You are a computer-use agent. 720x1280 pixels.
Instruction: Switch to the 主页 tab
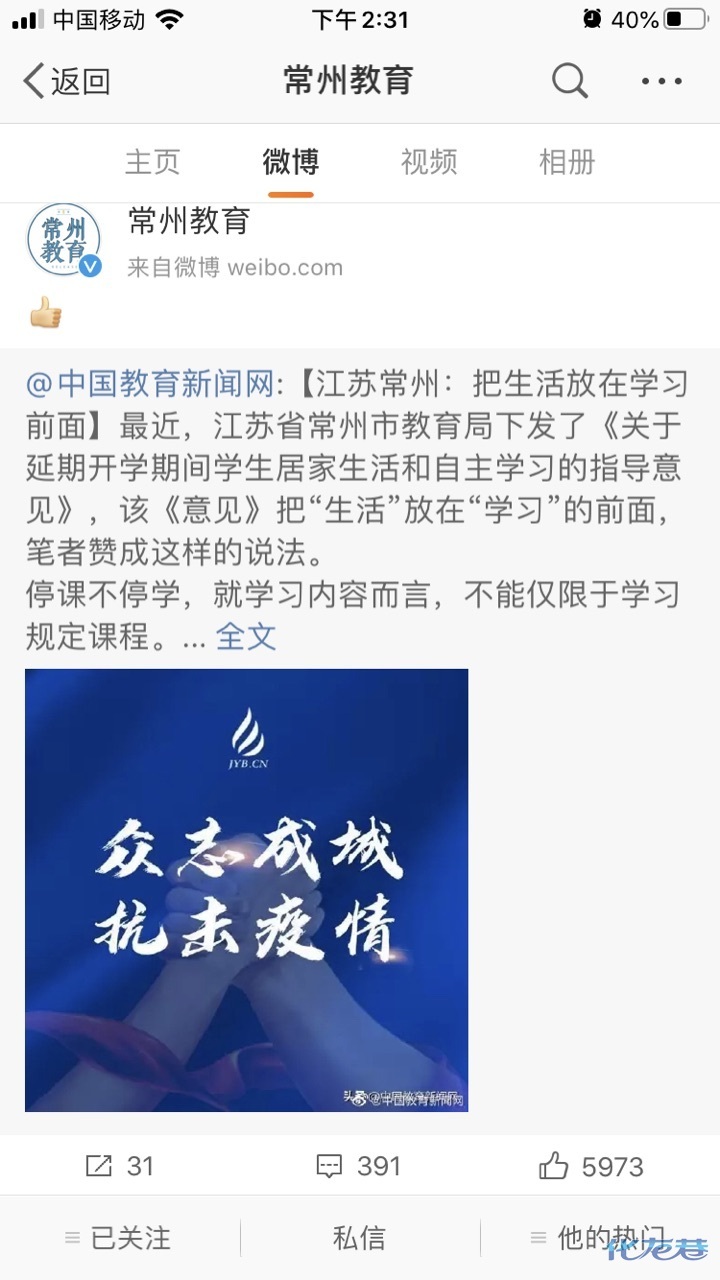(152, 162)
